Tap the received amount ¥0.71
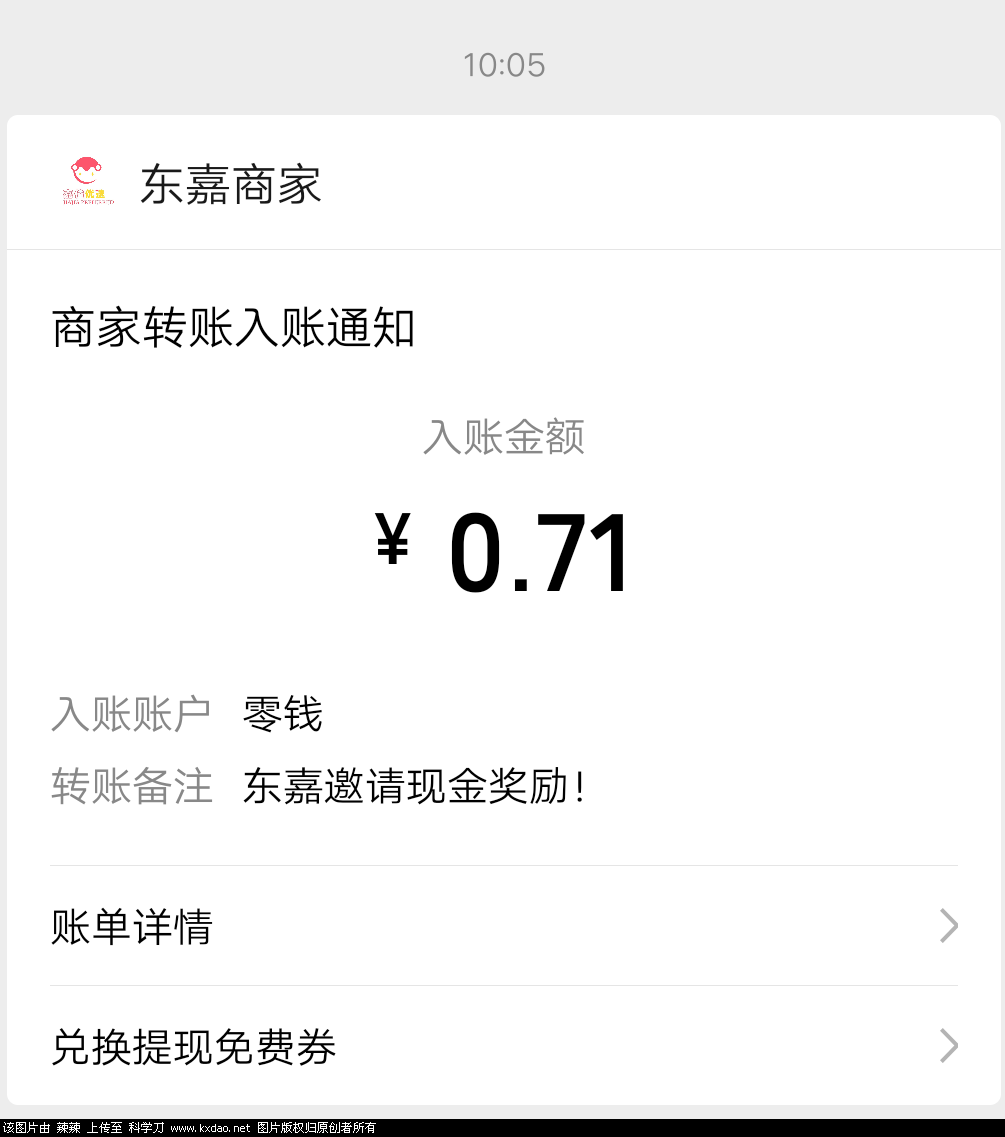This screenshot has height=1137, width=1005. pyautogui.click(x=503, y=549)
